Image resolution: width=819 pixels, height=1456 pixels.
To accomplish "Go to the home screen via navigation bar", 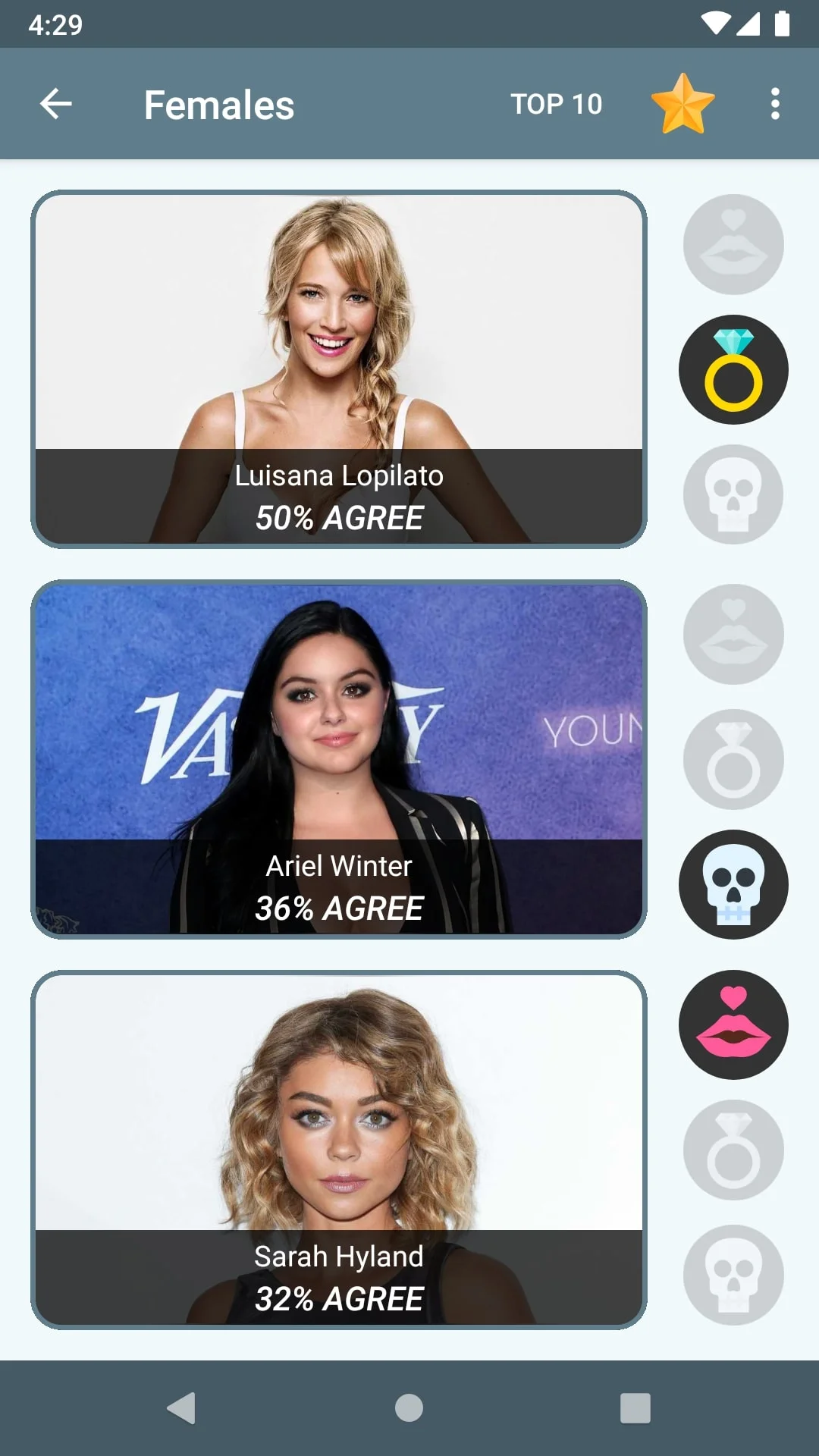I will point(409,1408).
